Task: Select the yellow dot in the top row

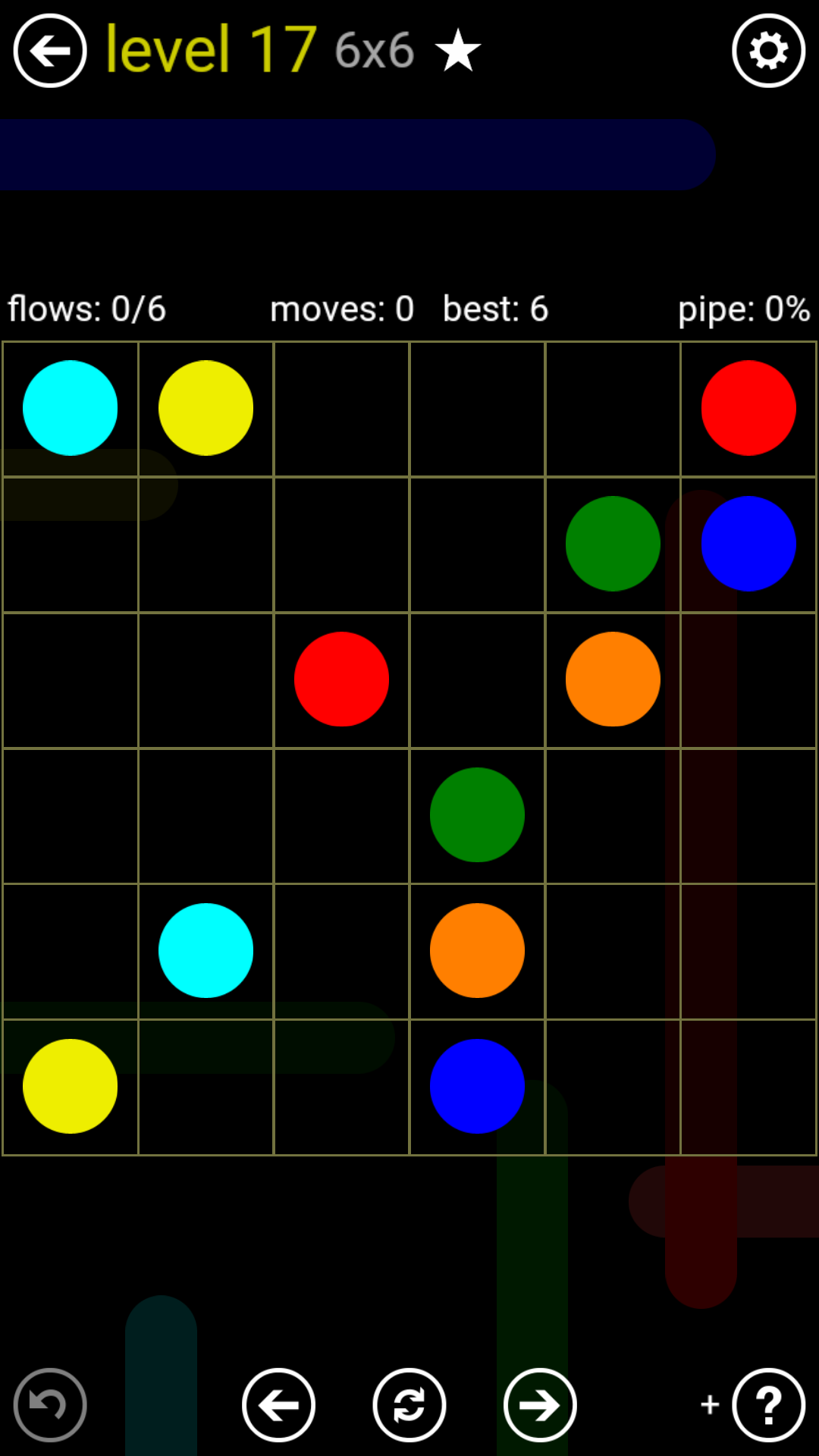Action: click(206, 408)
